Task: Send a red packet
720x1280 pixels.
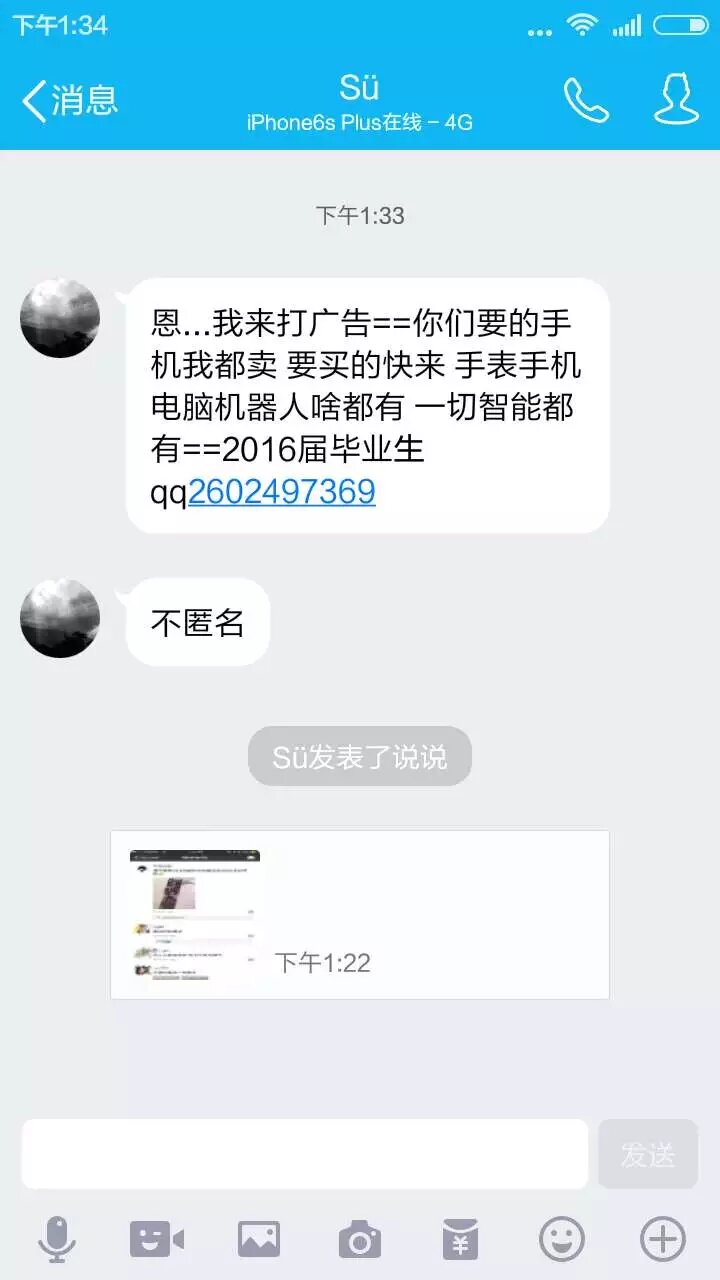Action: 460,1240
